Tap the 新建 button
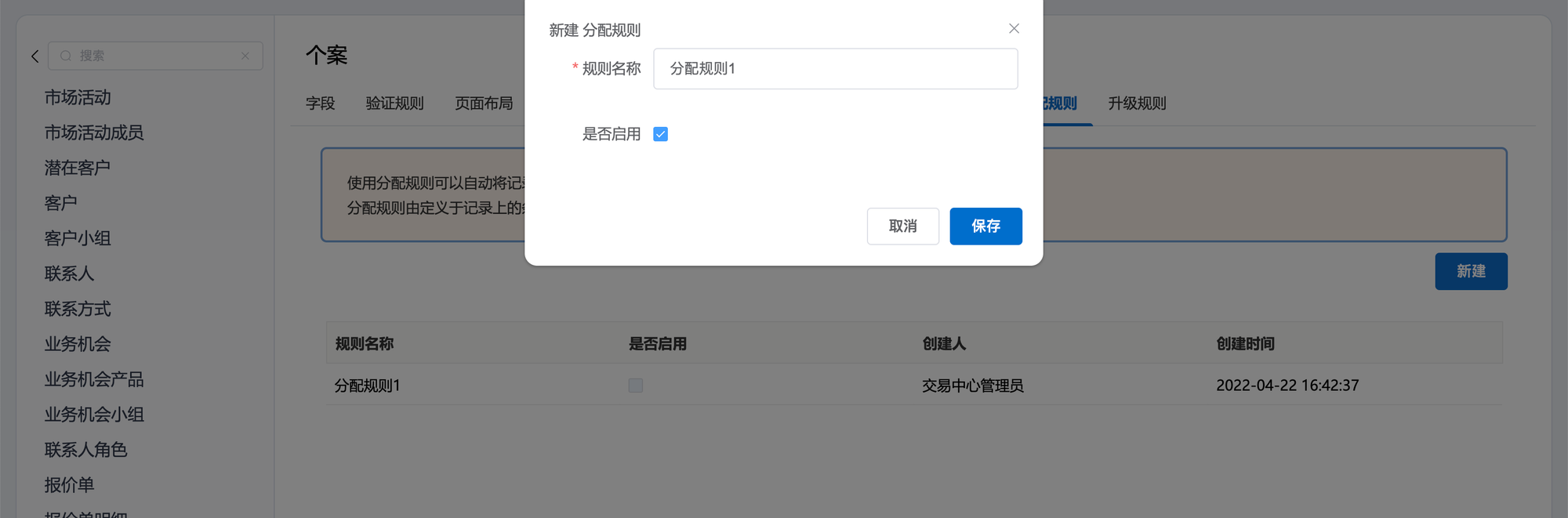 [1470, 271]
